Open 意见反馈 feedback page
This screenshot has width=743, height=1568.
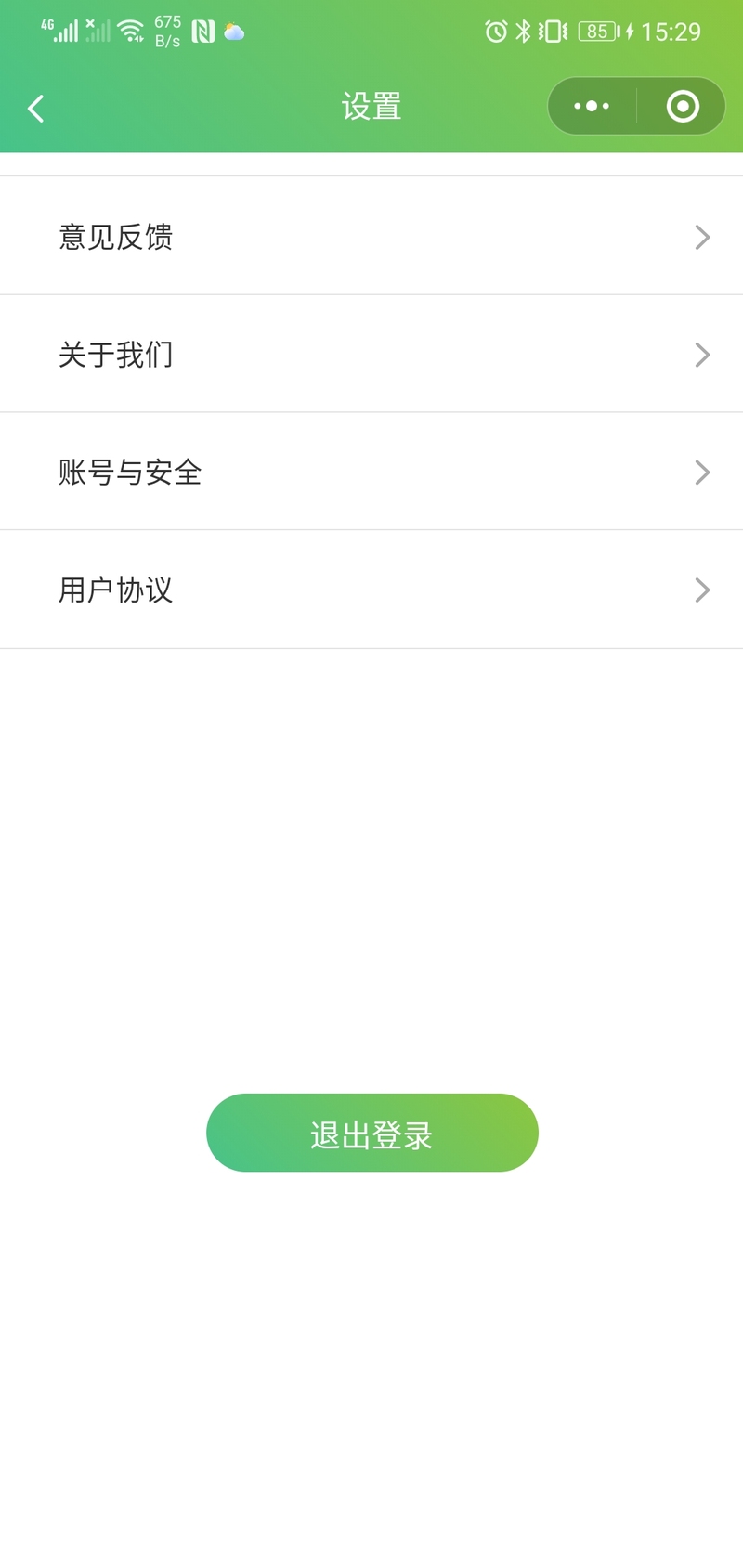coord(371,237)
